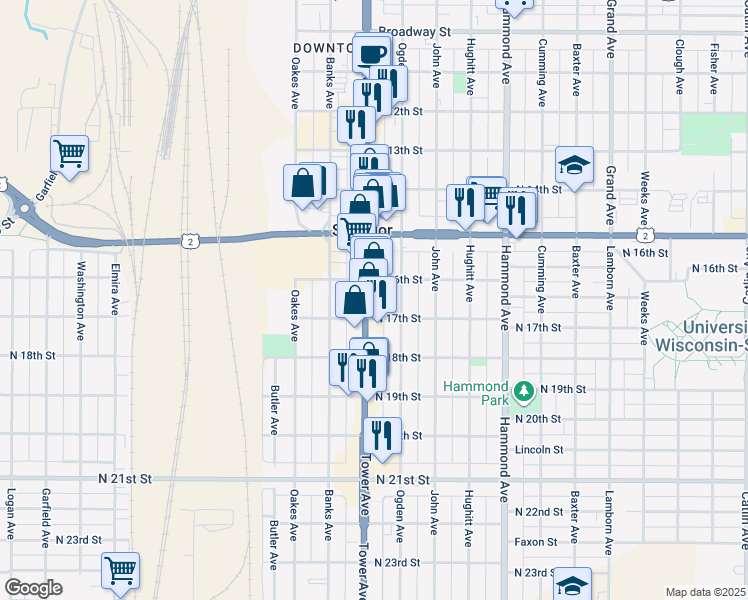Tap the school marker near Baxter Ave
Screen dimensions: 748x600
click(x=575, y=166)
